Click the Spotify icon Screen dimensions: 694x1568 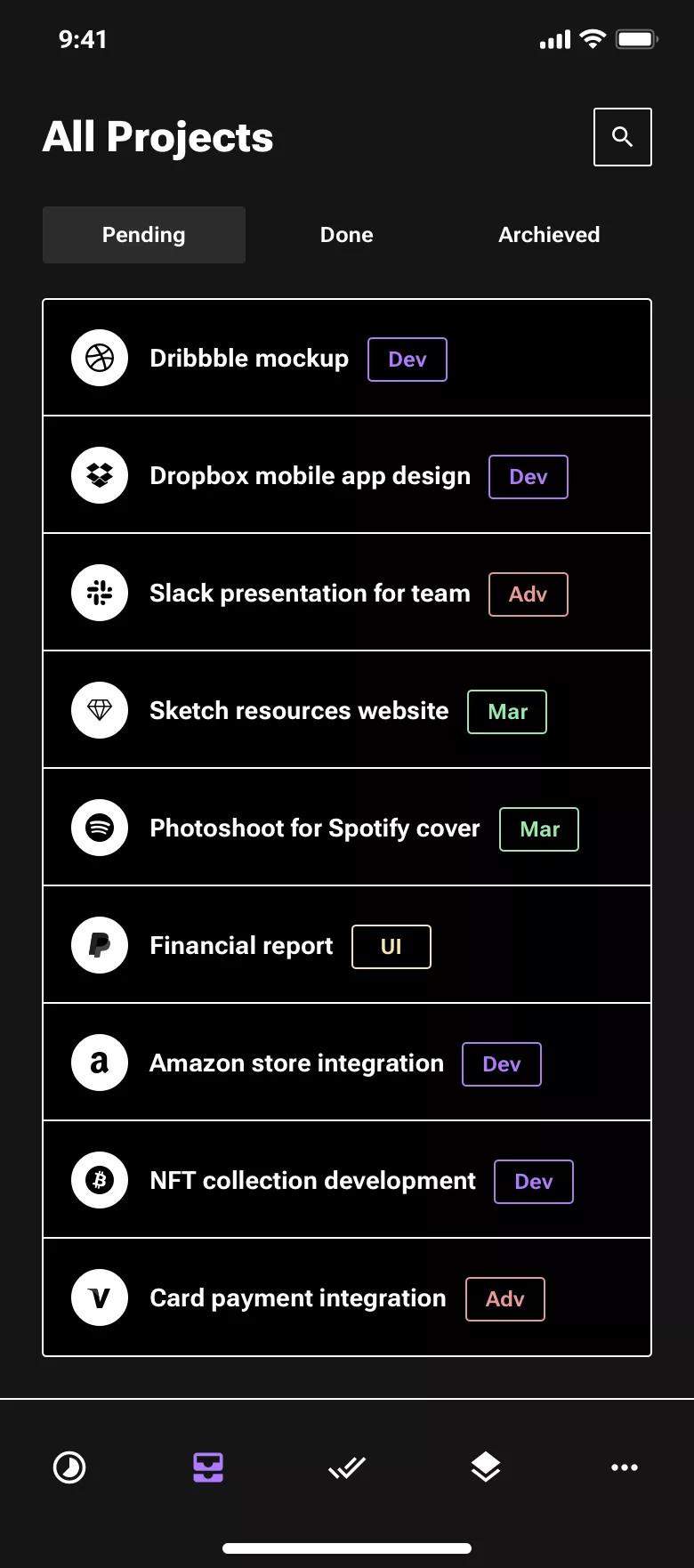tap(99, 828)
